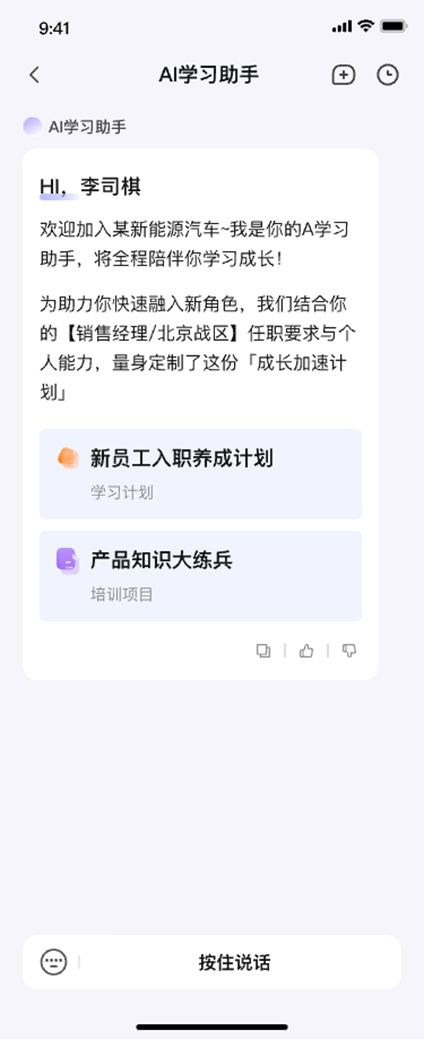424x1039 pixels.
Task: Go back with the top-left arrow
Action: [x=34, y=75]
